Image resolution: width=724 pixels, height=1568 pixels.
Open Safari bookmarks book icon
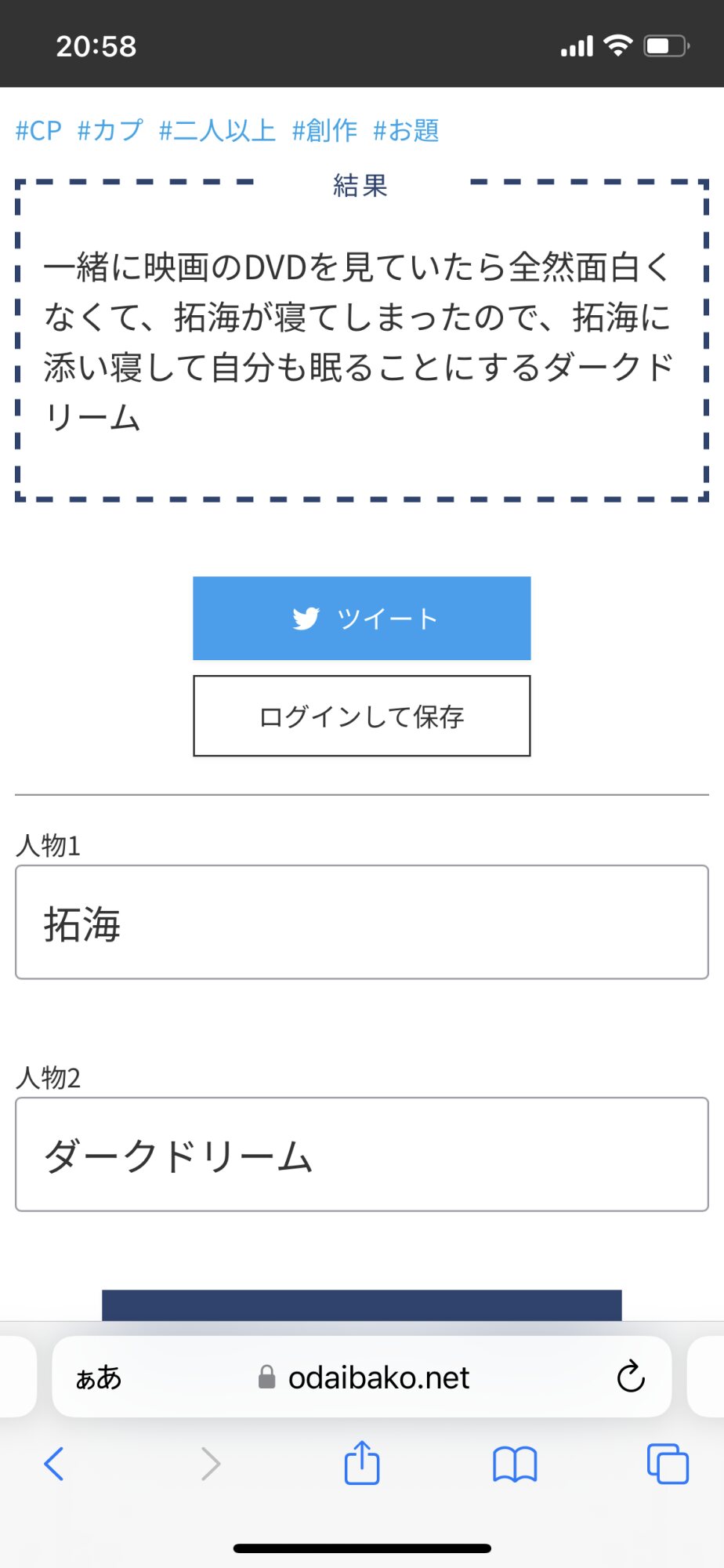pos(515,1464)
